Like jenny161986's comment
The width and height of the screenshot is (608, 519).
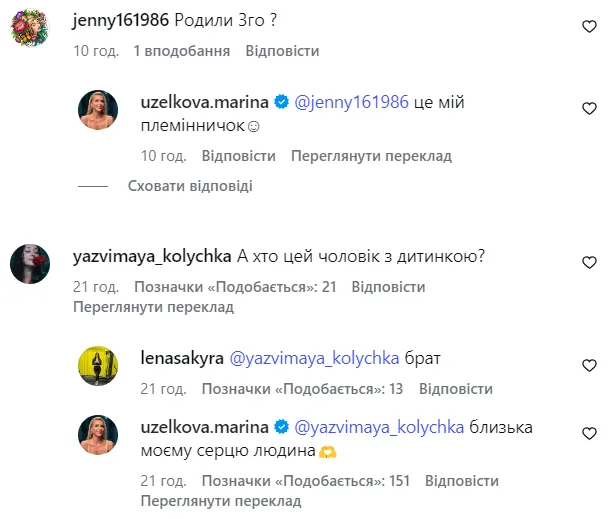(x=588, y=28)
